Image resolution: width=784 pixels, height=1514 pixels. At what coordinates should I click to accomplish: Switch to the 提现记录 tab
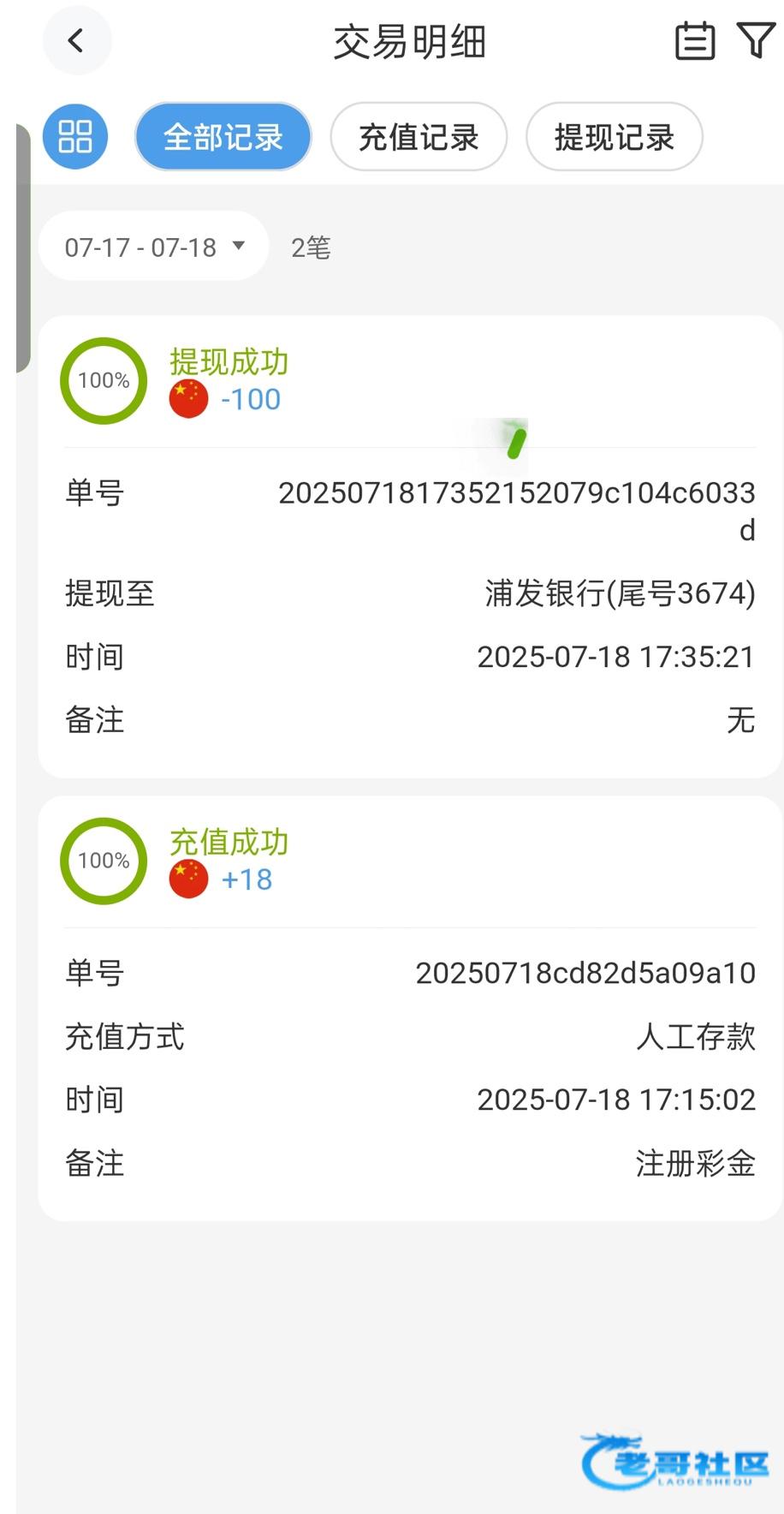click(614, 137)
